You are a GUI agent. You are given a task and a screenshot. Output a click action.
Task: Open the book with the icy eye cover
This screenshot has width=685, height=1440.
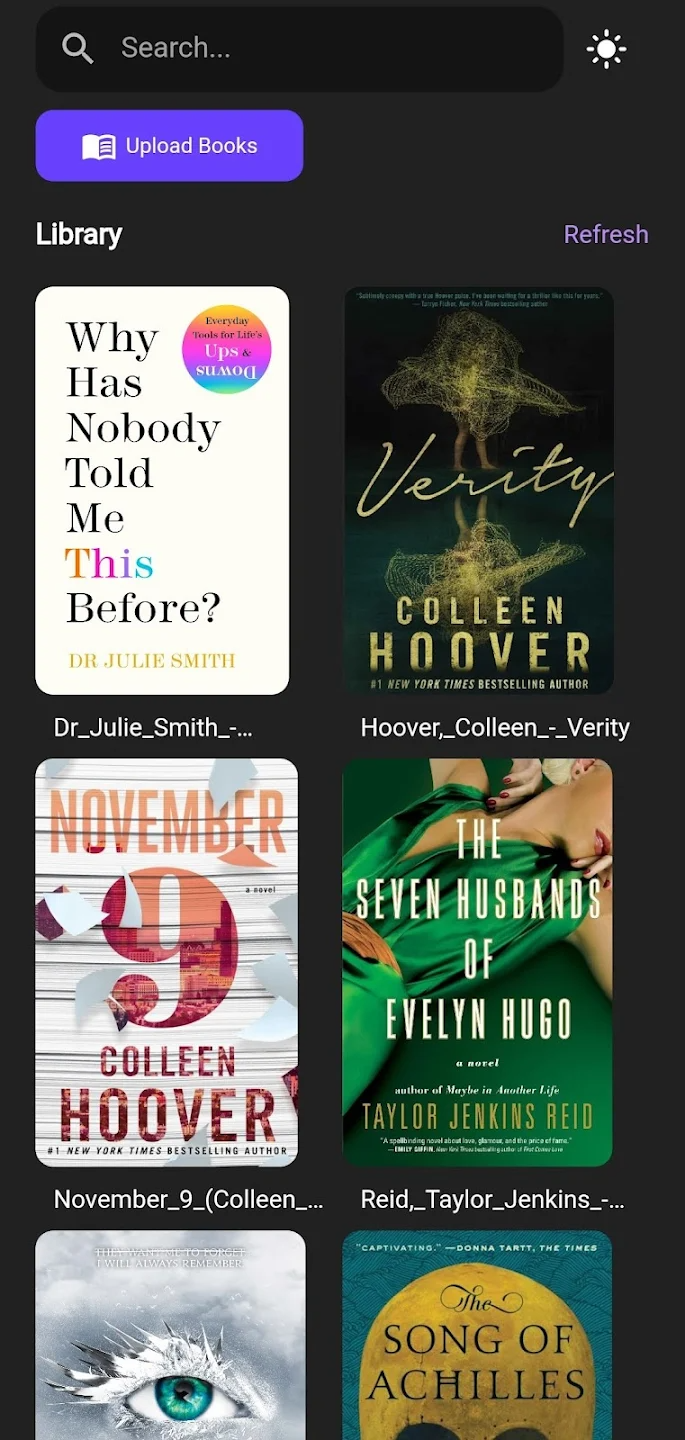(170, 1335)
